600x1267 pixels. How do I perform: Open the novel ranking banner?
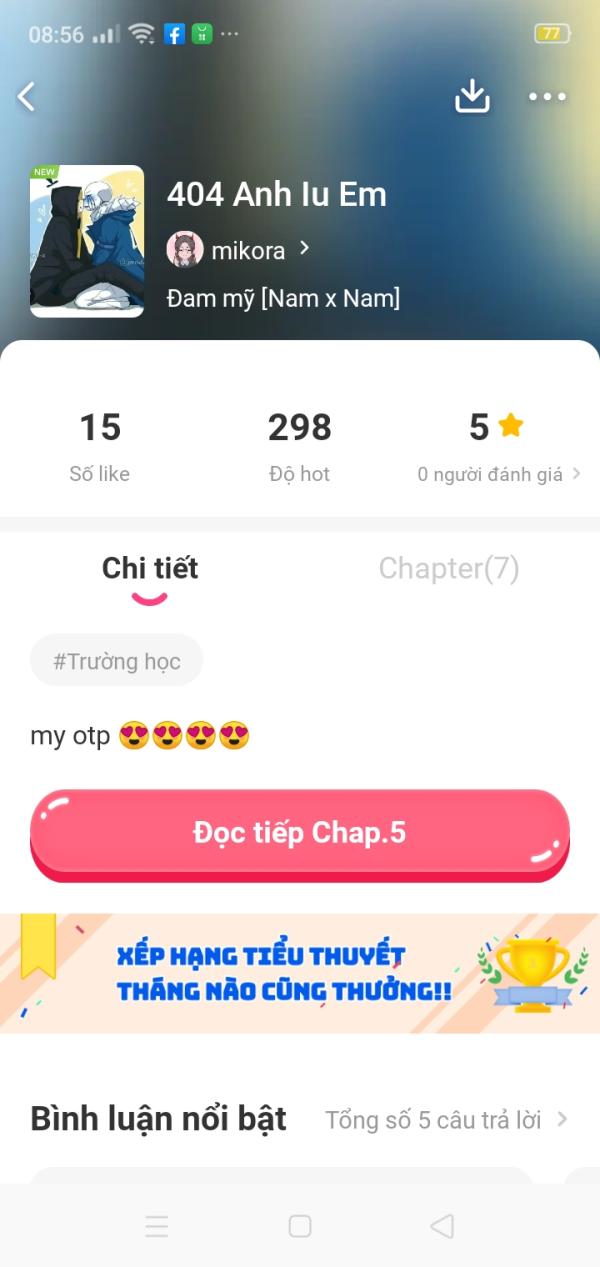coord(300,973)
